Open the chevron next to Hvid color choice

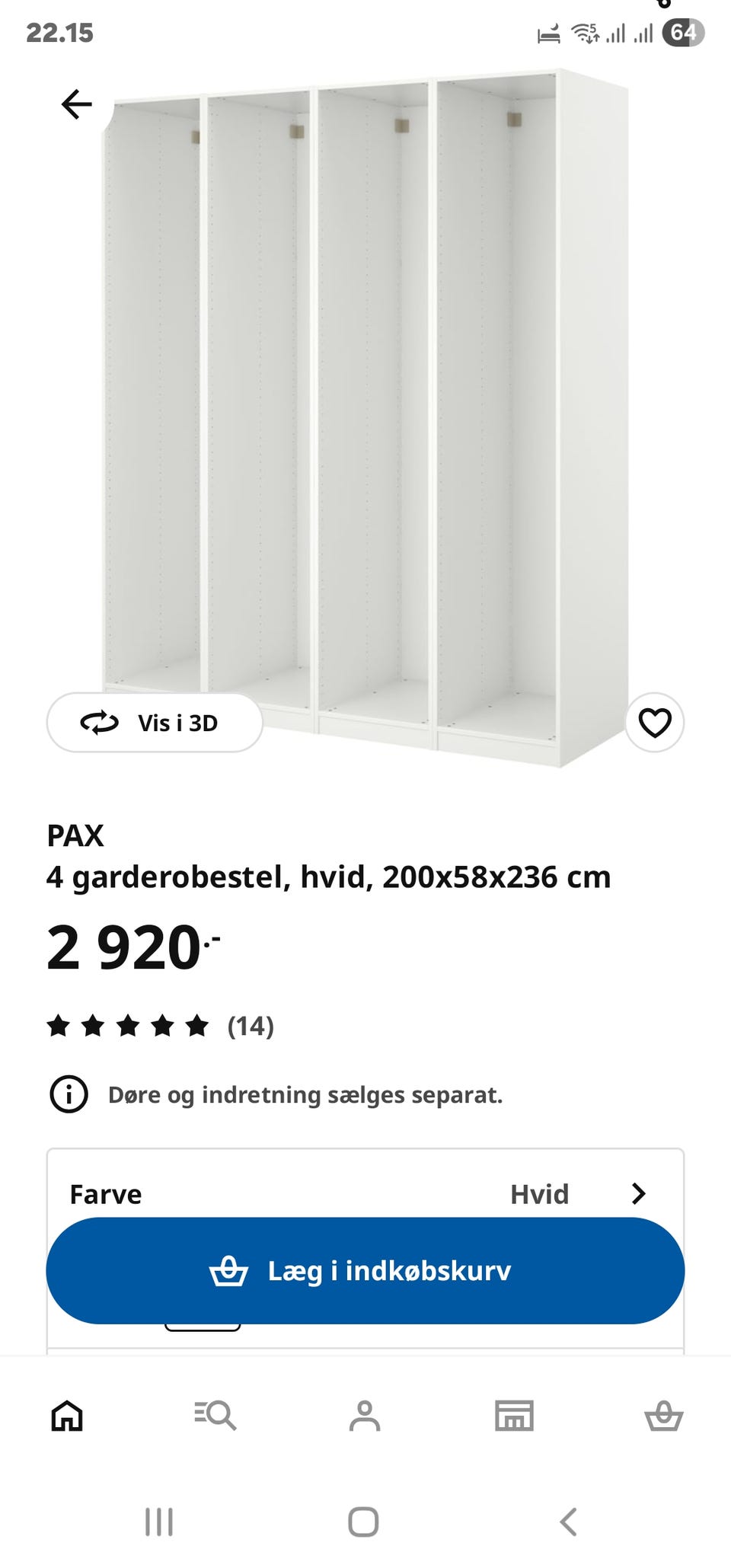point(640,1193)
